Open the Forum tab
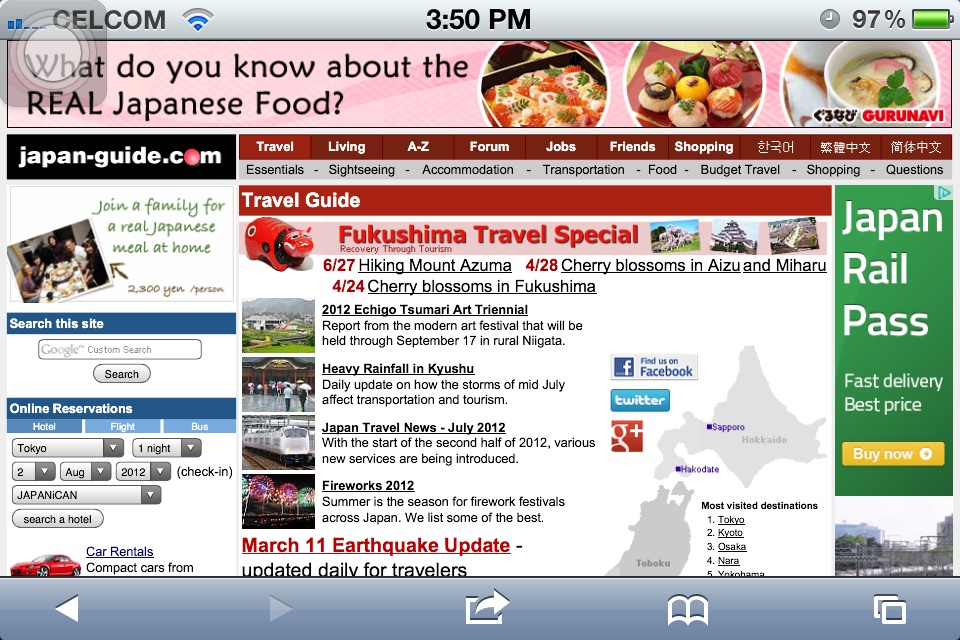This screenshot has height=640, width=960. click(x=489, y=147)
